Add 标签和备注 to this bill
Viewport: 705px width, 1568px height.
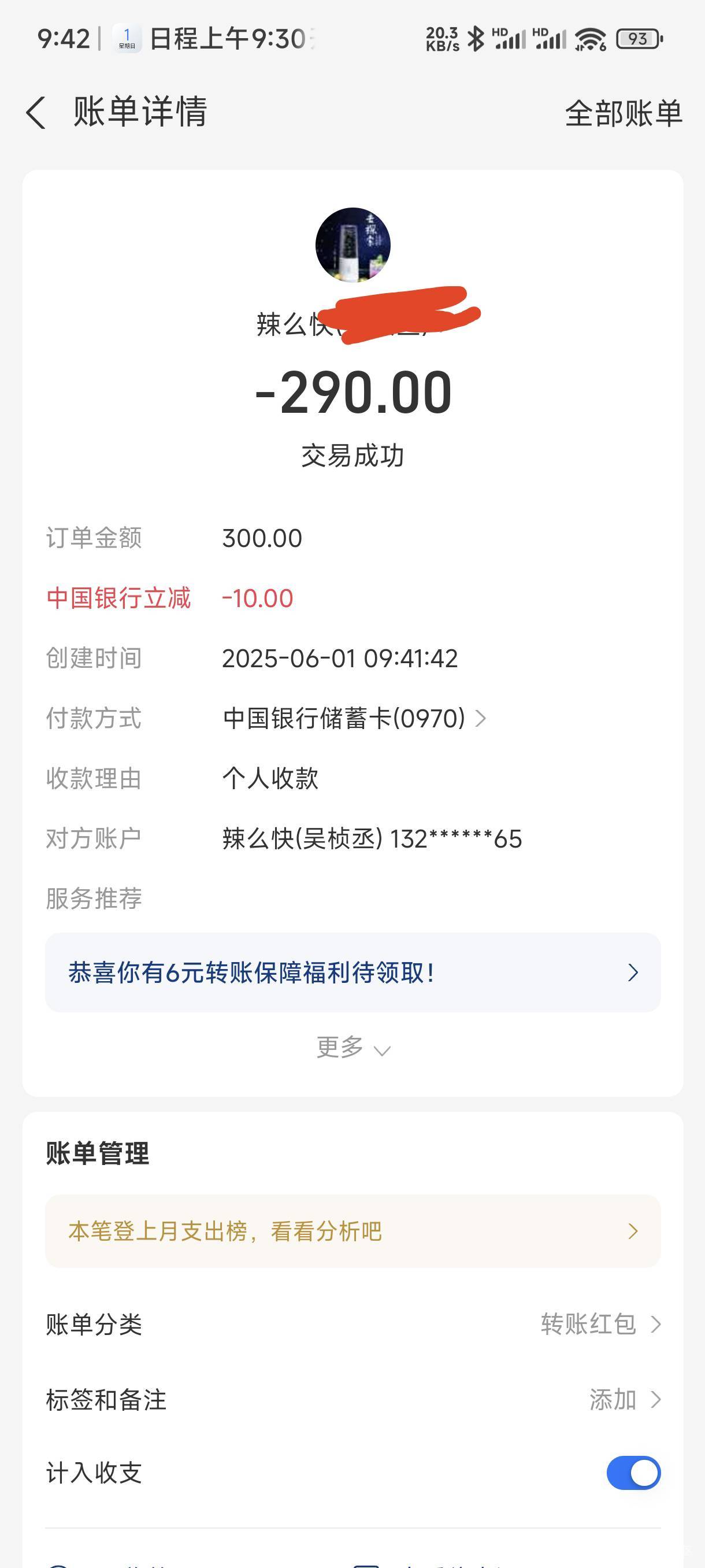(353, 1399)
